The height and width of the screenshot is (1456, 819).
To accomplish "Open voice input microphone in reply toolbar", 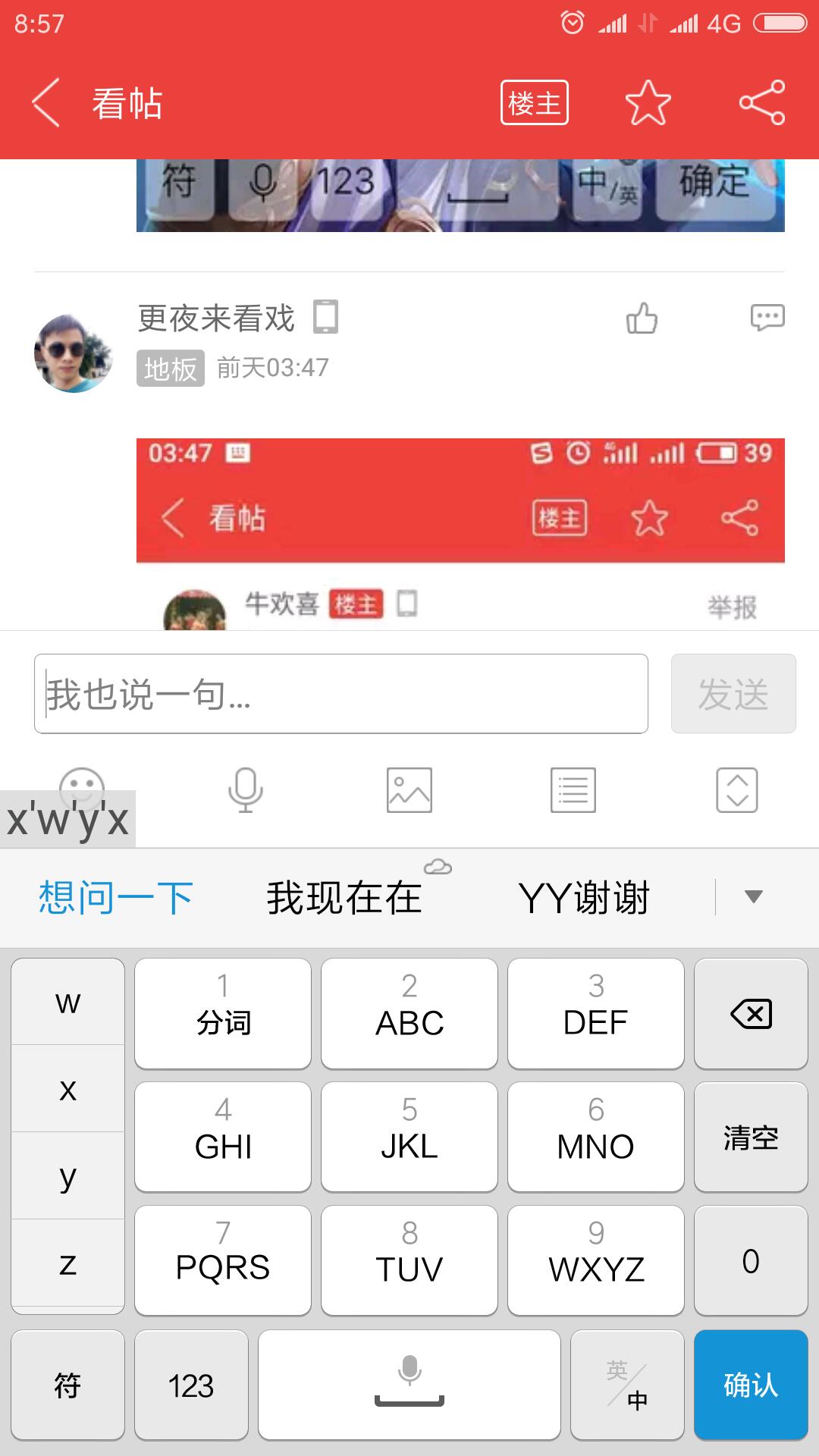I will pyautogui.click(x=245, y=790).
